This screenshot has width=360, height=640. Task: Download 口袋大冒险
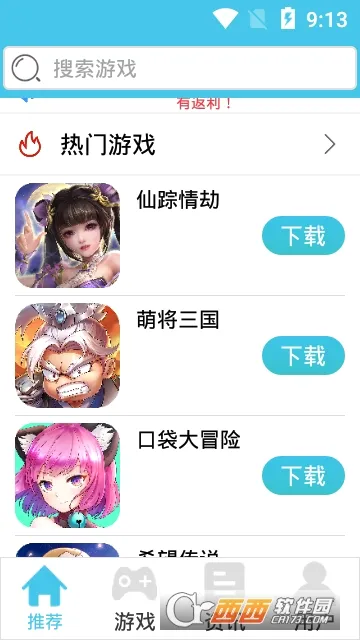tap(303, 476)
